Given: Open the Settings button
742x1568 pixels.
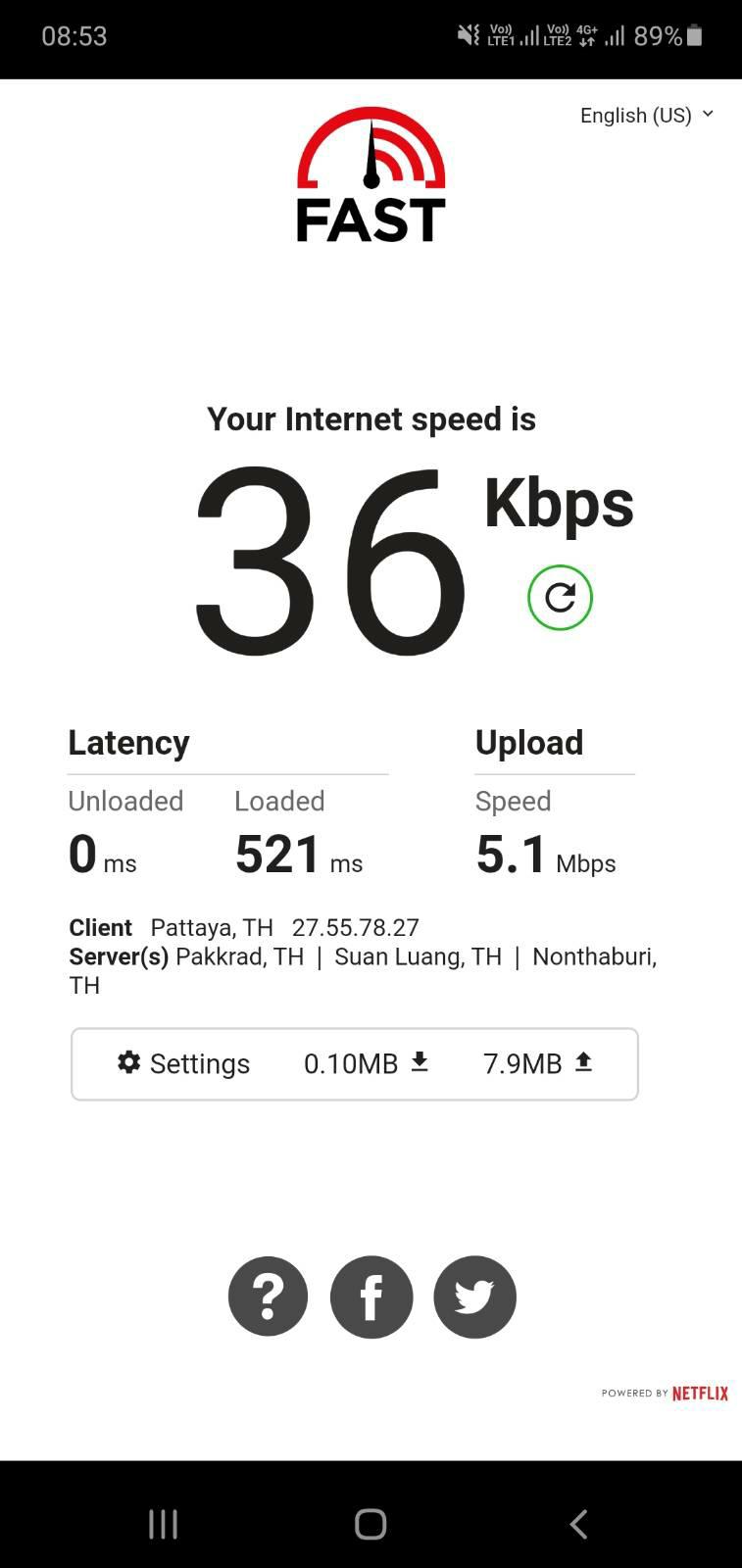Looking at the screenshot, I should click(x=184, y=1063).
